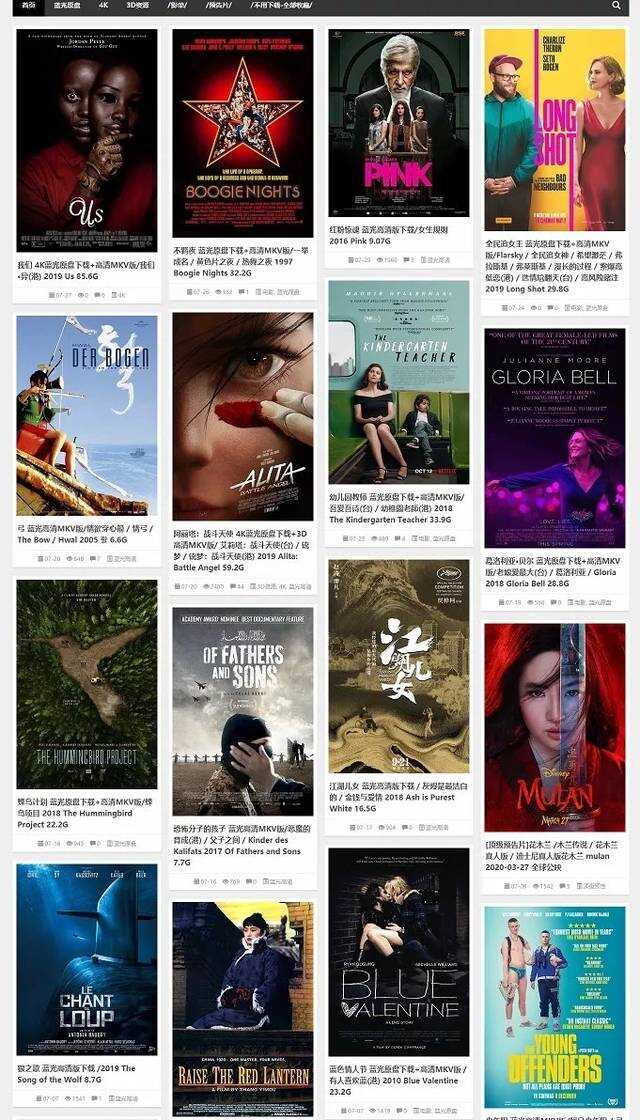
Task: Open The Hummingbird Project post
Action: (x=87, y=684)
